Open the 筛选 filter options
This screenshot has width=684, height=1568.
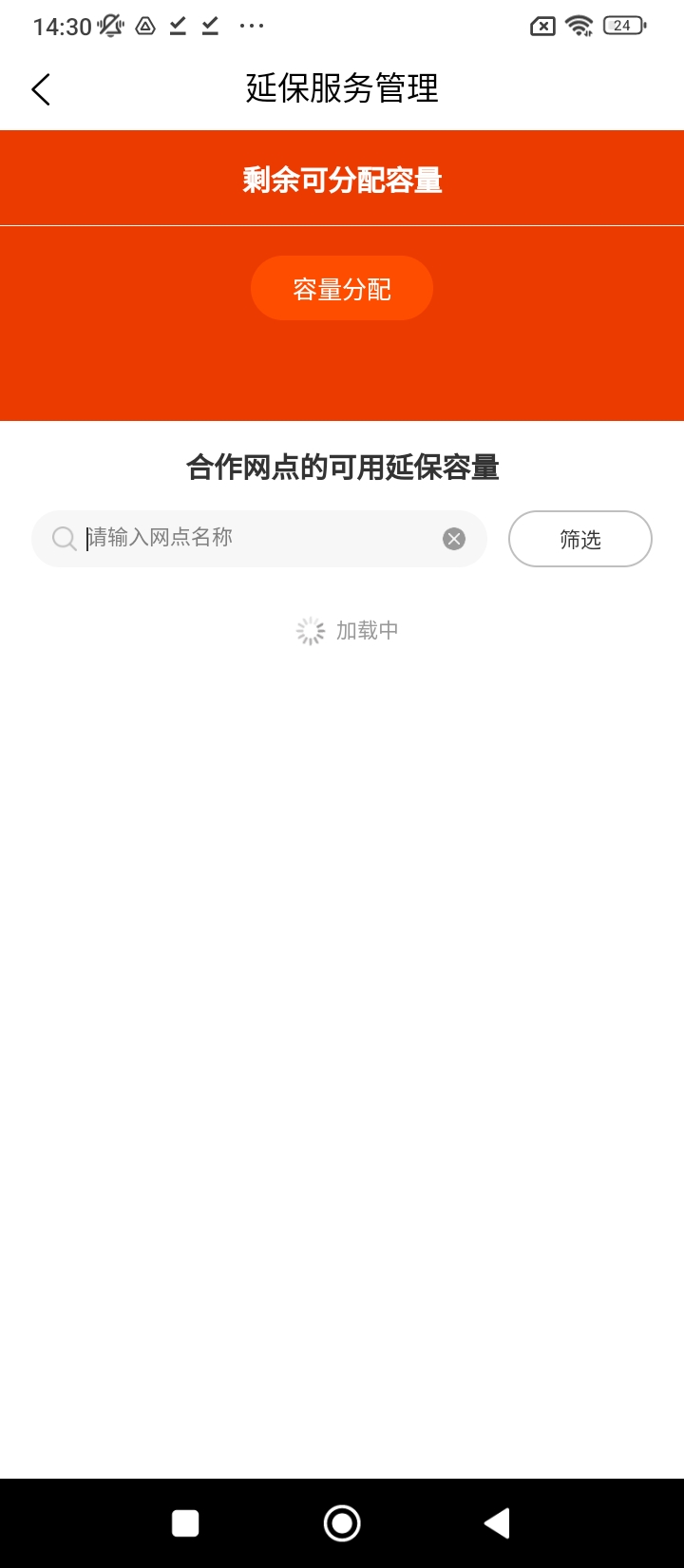pyautogui.click(x=579, y=539)
